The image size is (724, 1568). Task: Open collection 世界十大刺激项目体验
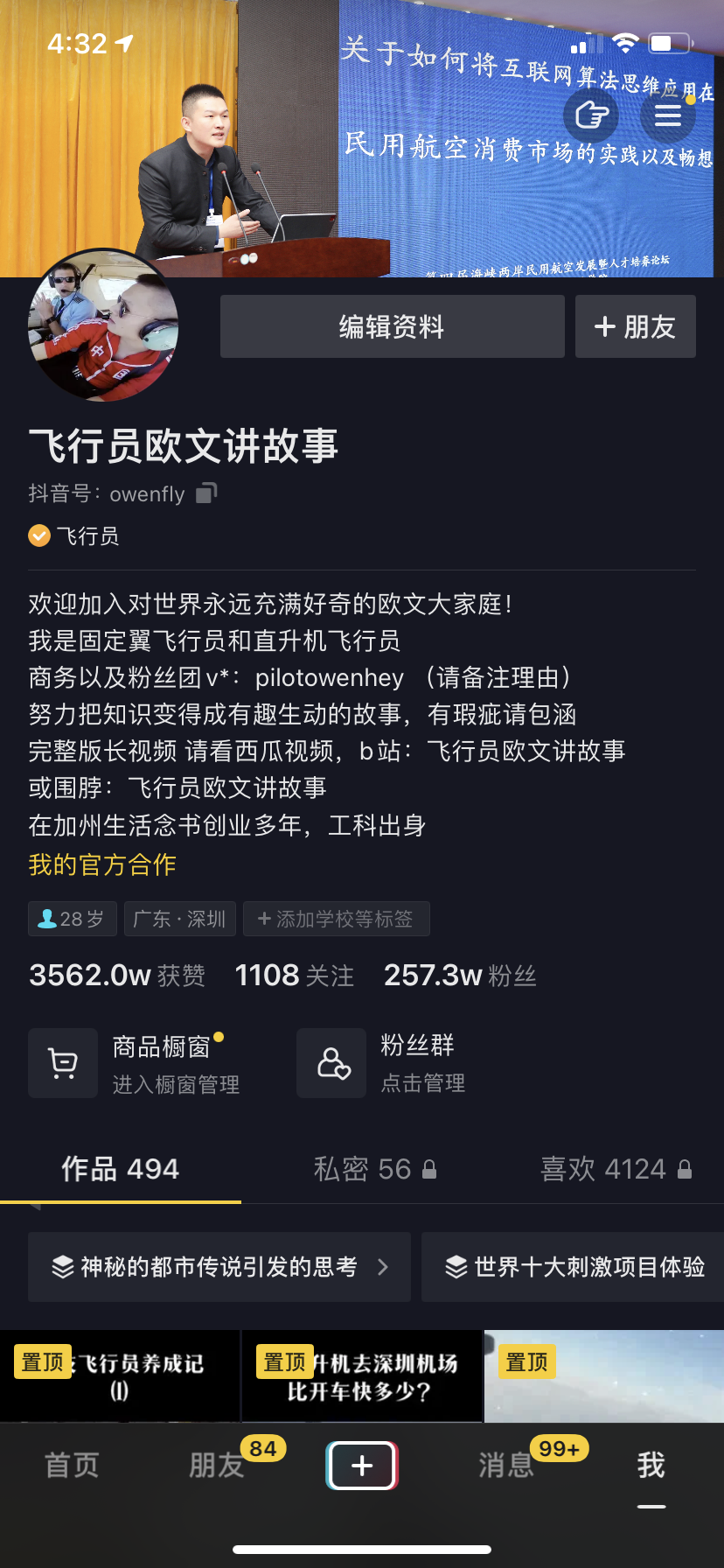tap(575, 1267)
